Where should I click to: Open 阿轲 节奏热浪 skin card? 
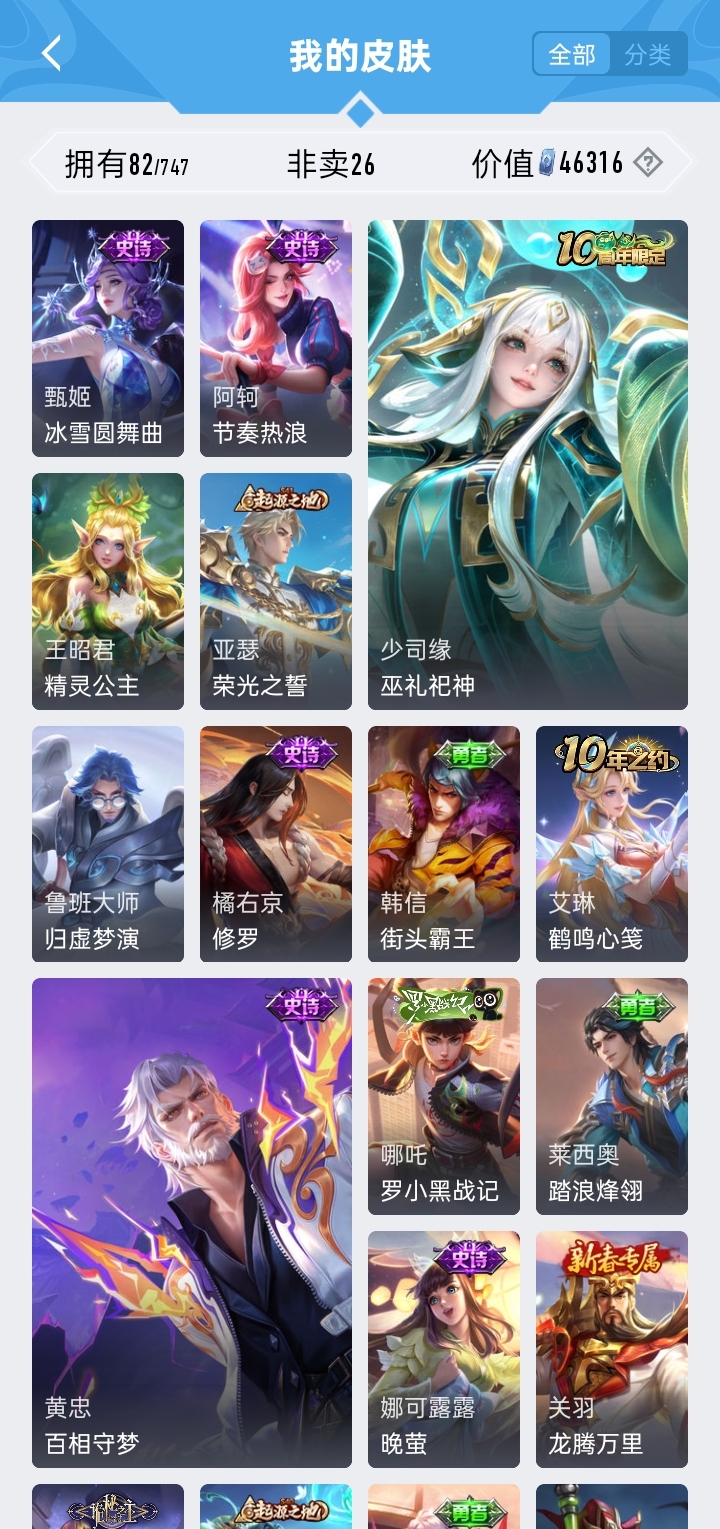pyautogui.click(x=276, y=338)
